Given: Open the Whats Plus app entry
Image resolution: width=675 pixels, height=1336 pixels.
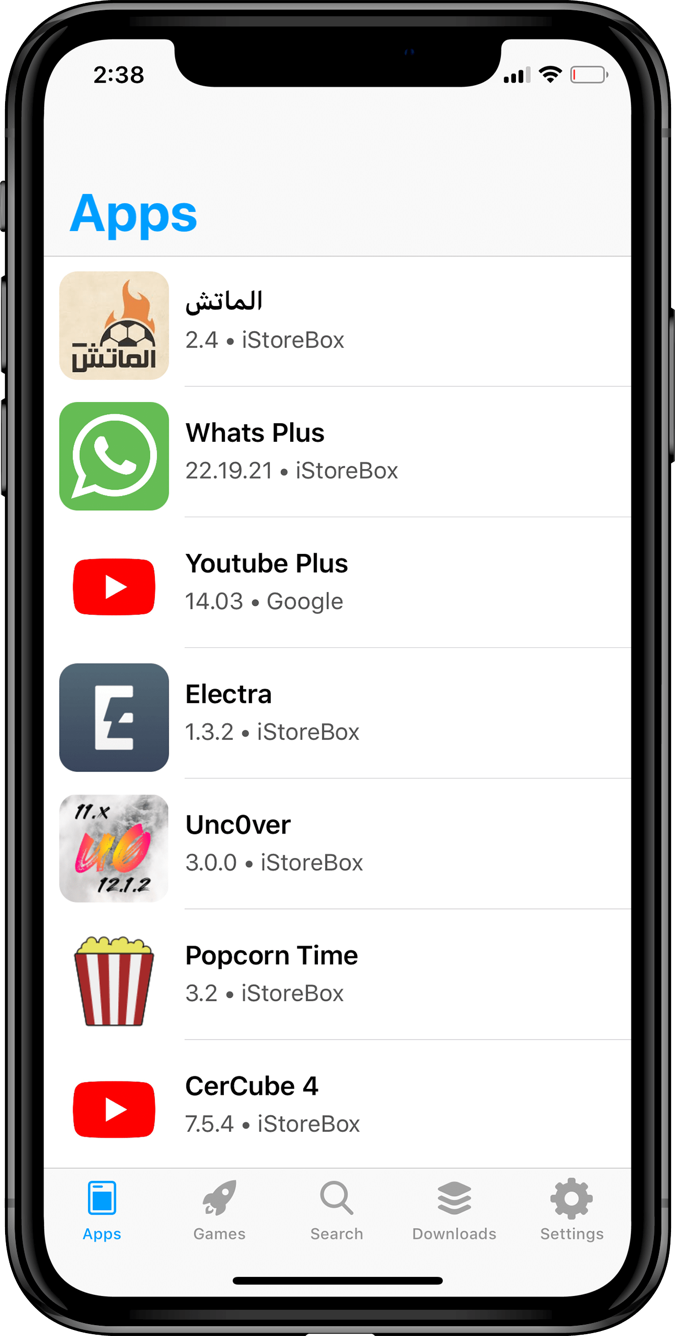Looking at the screenshot, I should tap(338, 452).
